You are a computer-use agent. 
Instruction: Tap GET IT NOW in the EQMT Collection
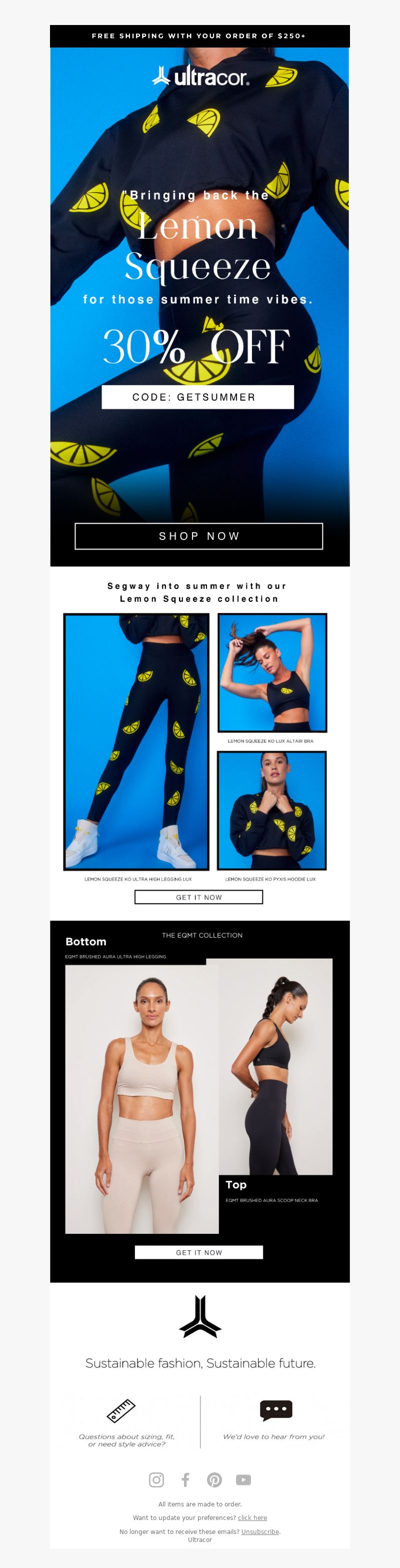(x=199, y=1252)
